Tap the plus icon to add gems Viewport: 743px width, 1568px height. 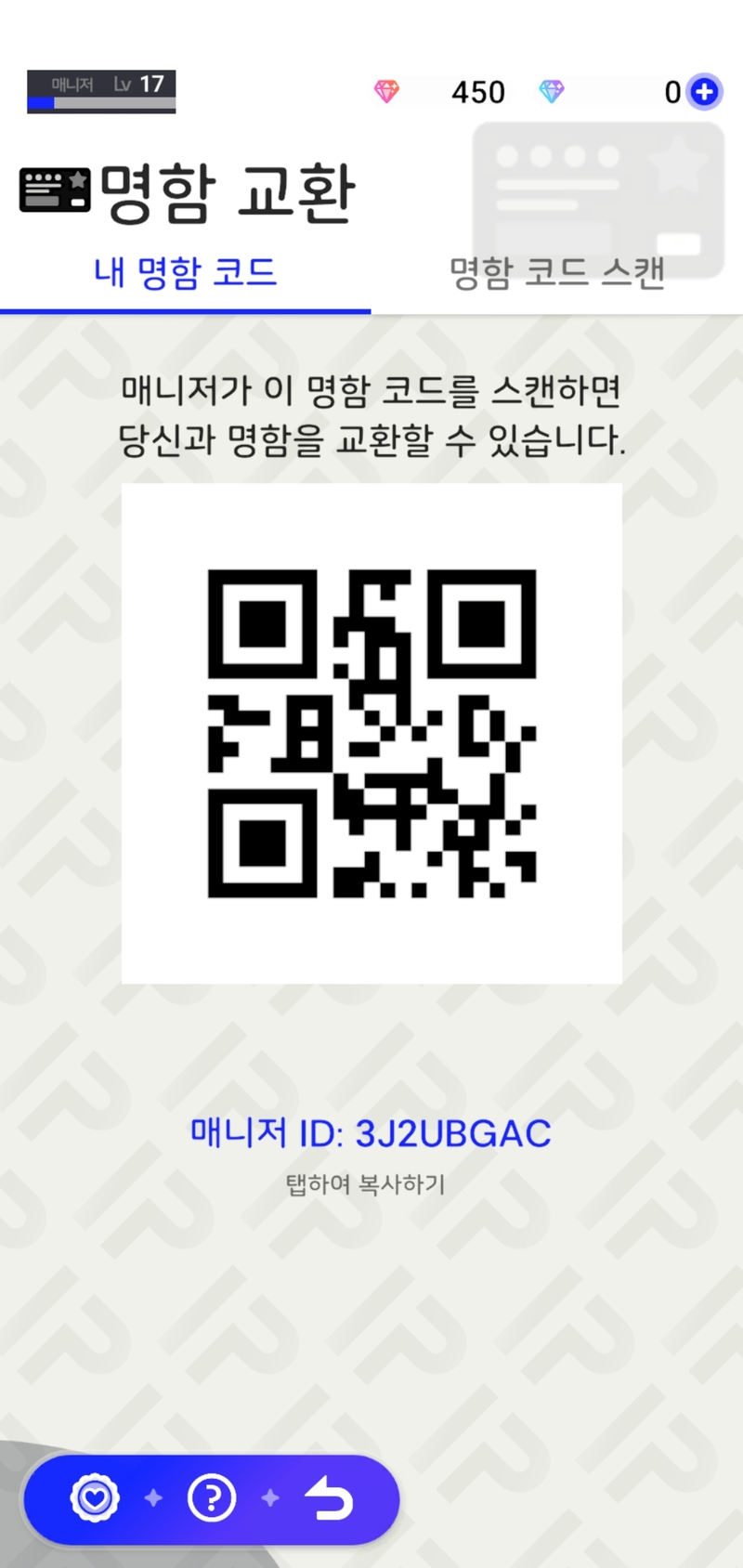pos(705,92)
